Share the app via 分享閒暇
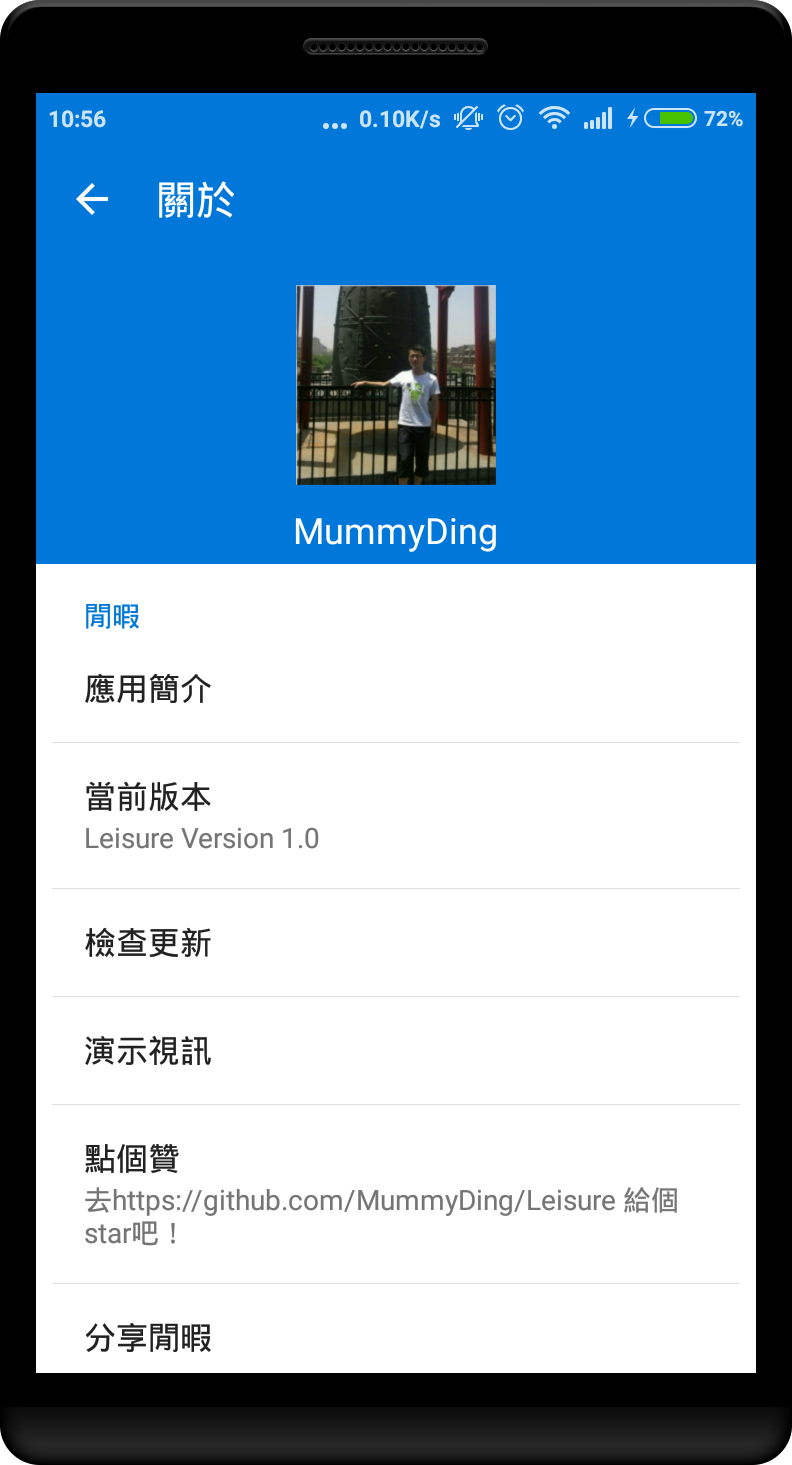 (396, 1330)
